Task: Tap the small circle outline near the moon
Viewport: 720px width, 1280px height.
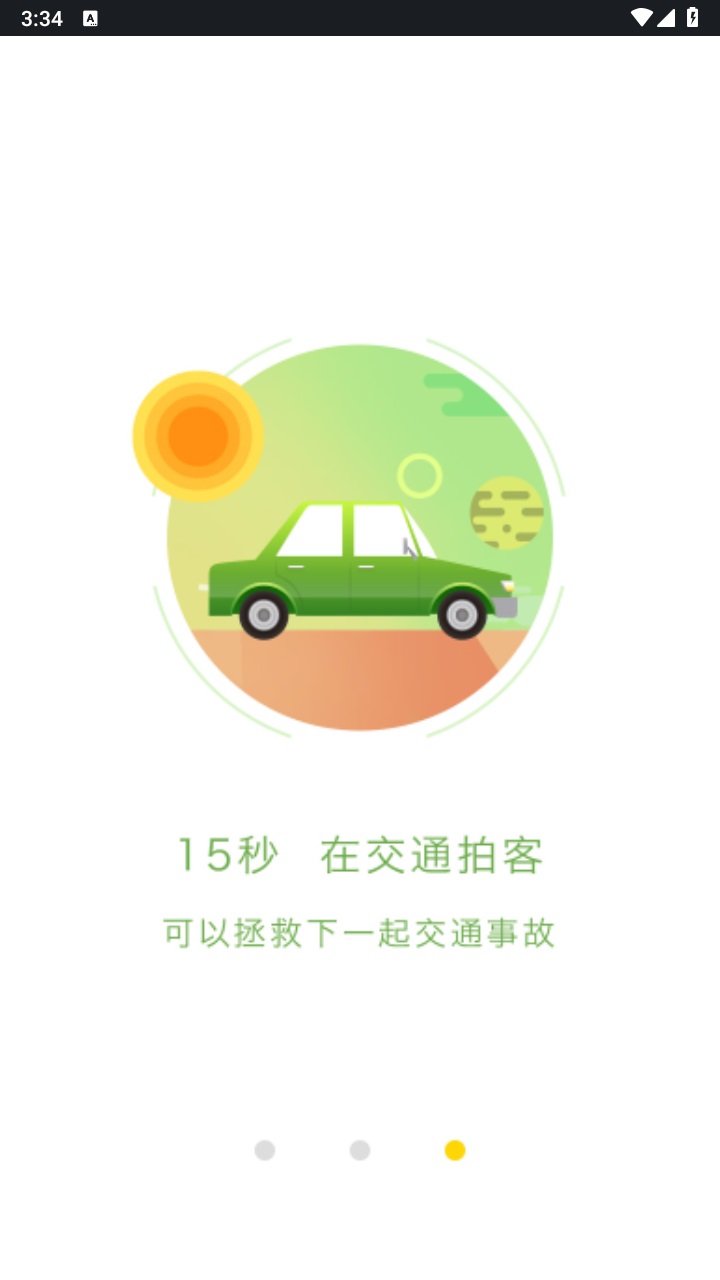Action: coord(422,476)
